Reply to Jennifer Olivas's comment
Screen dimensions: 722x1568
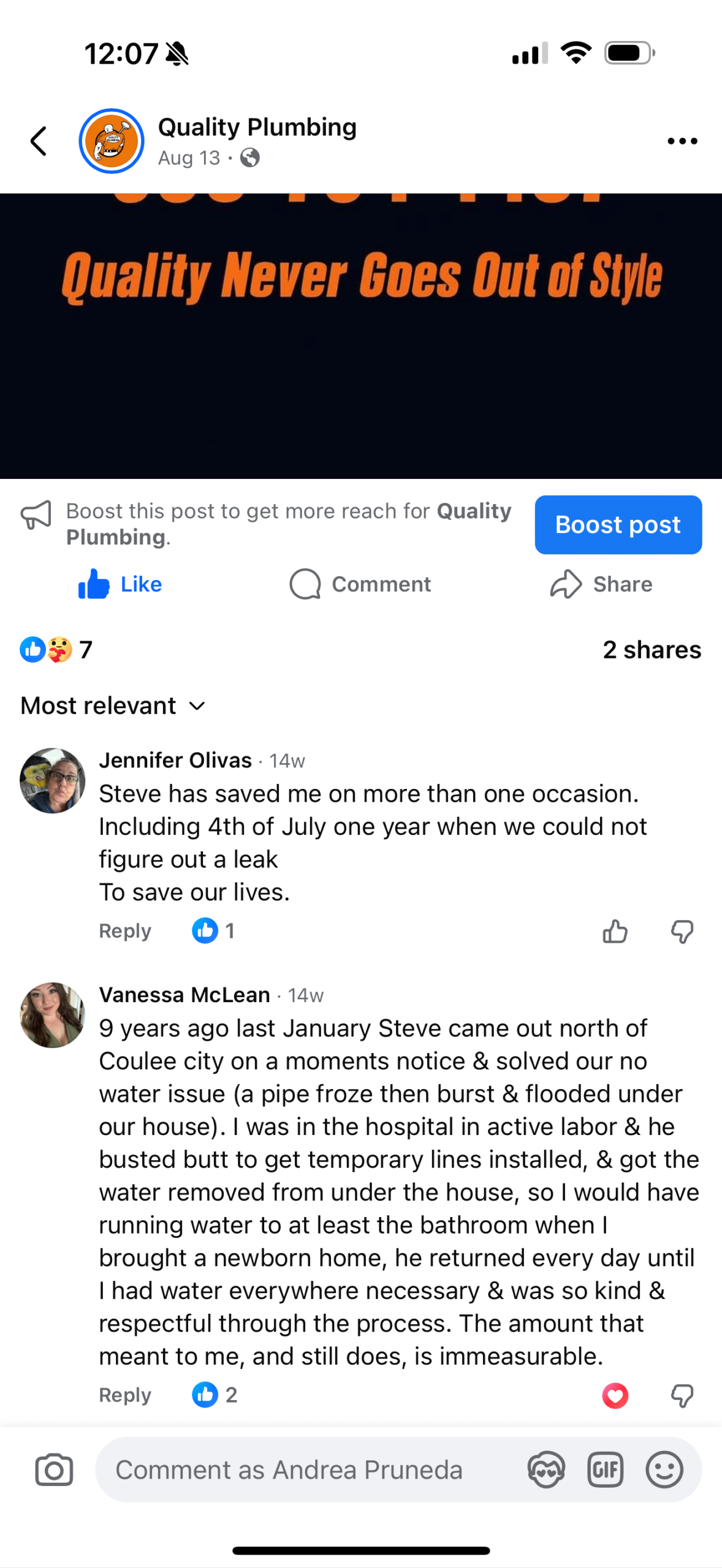click(125, 931)
